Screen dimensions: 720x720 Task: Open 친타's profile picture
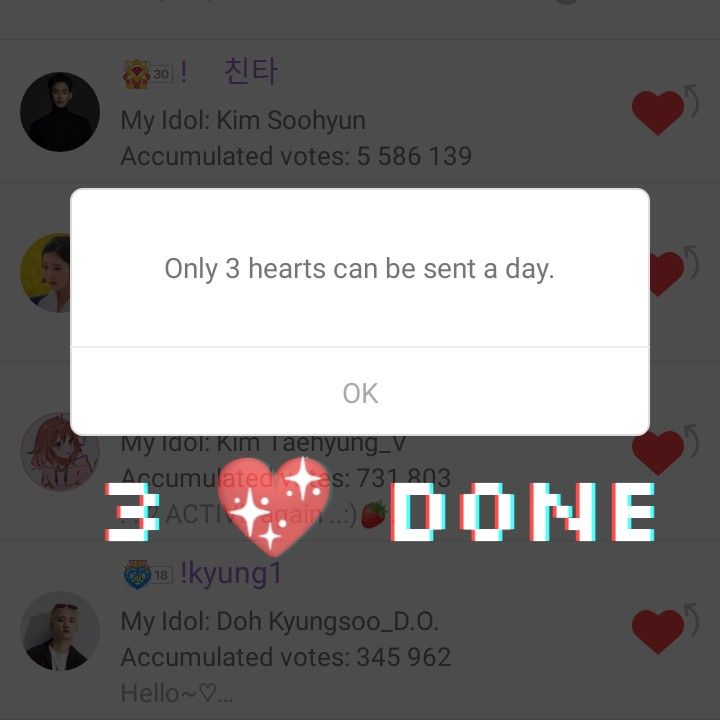60,112
